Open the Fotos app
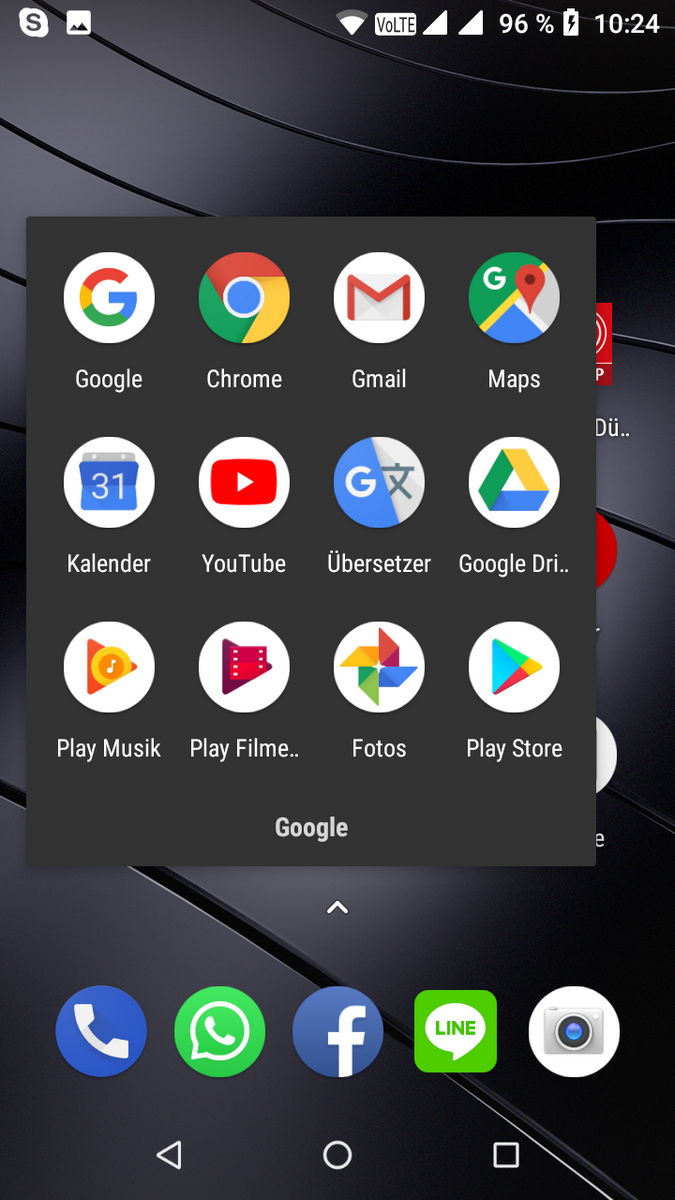Image resolution: width=675 pixels, height=1200 pixels. tap(379, 668)
